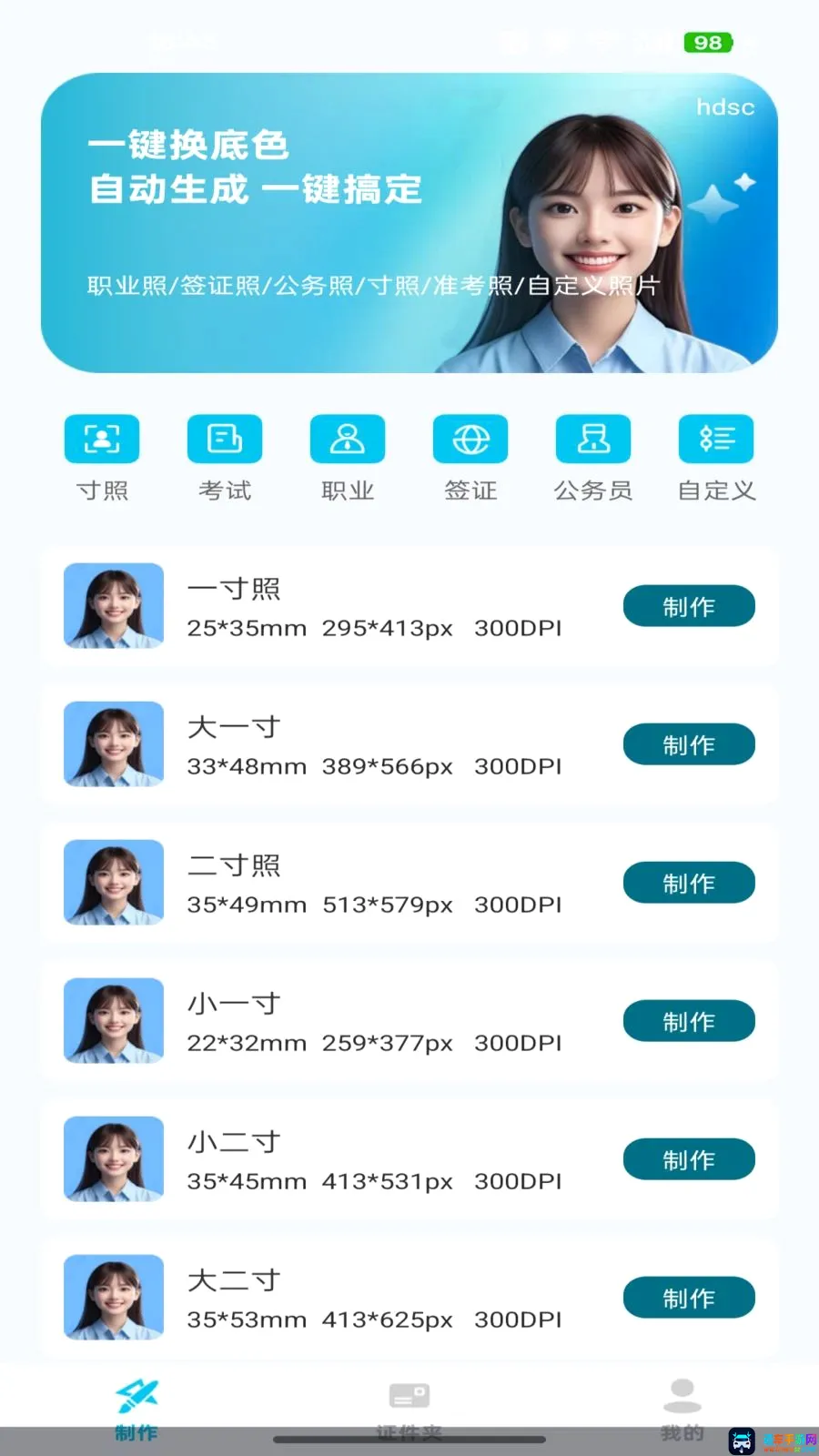The height and width of the screenshot is (1456, 819).
Task: Tap 制作 for 大二寸
Action: point(689,1298)
